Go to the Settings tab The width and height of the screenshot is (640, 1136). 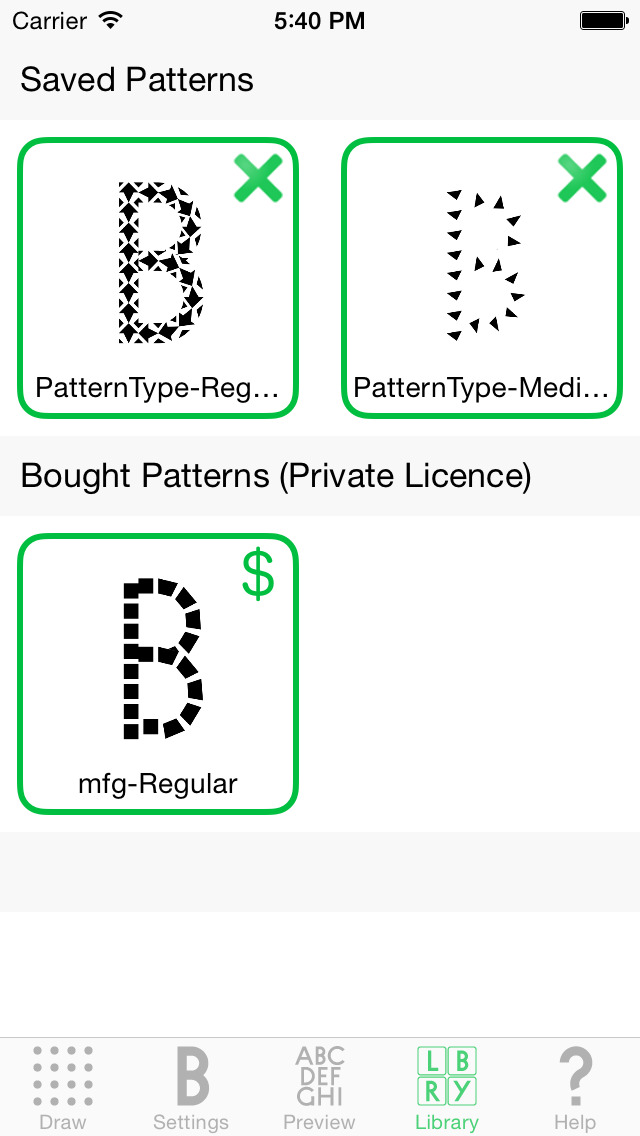pos(191,1087)
